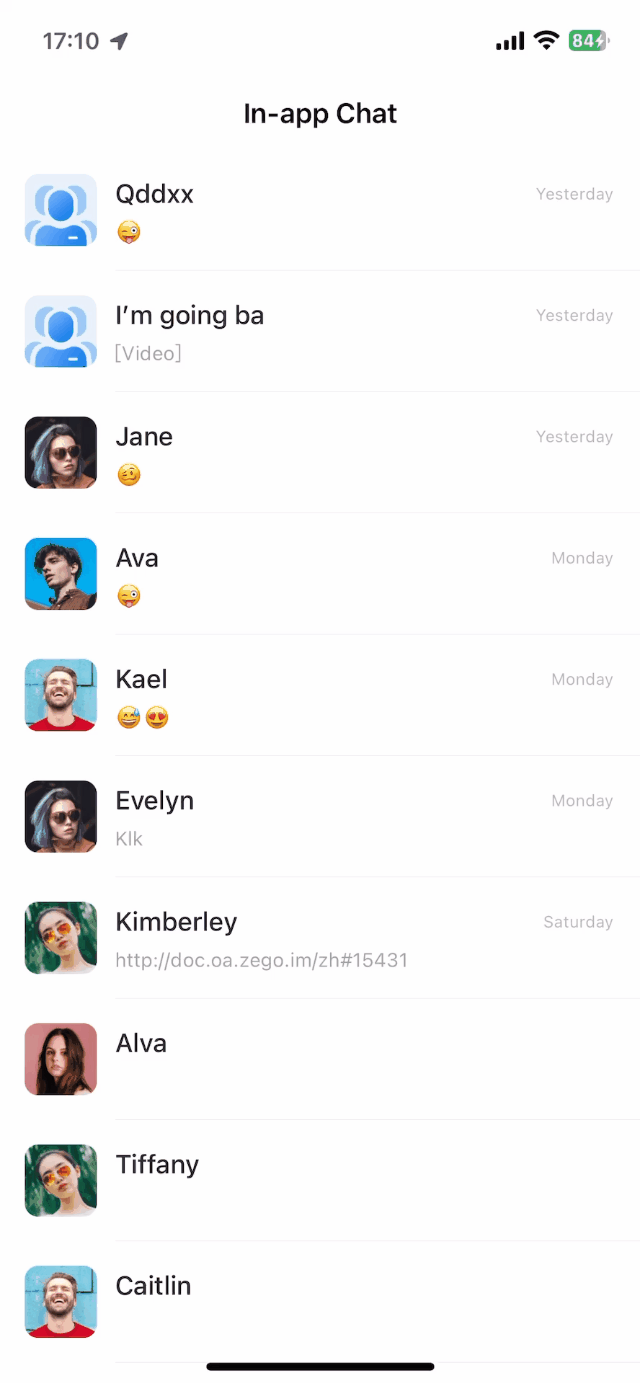Open the chat with Qddxx

click(x=320, y=210)
